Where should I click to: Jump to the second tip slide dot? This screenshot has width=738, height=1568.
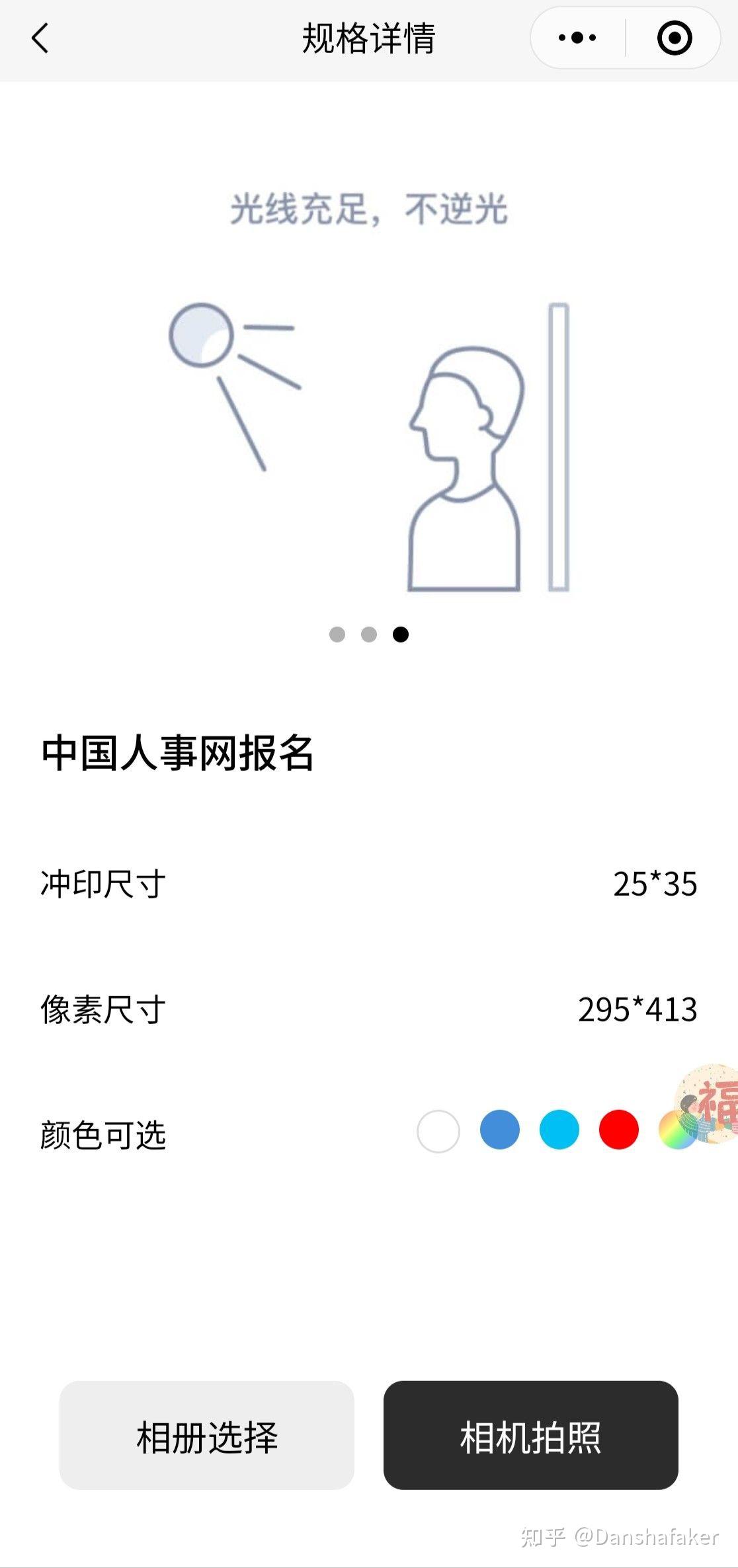click(x=369, y=635)
